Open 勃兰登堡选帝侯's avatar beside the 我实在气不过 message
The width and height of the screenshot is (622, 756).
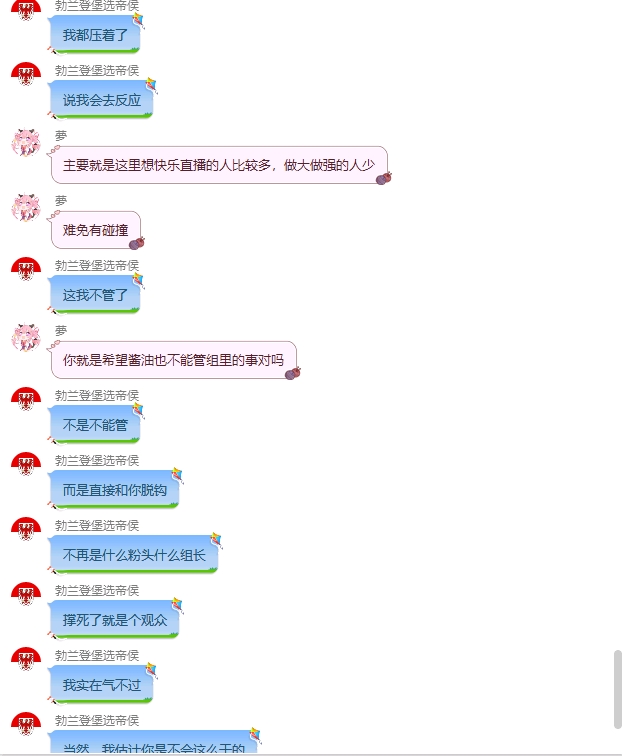26,662
